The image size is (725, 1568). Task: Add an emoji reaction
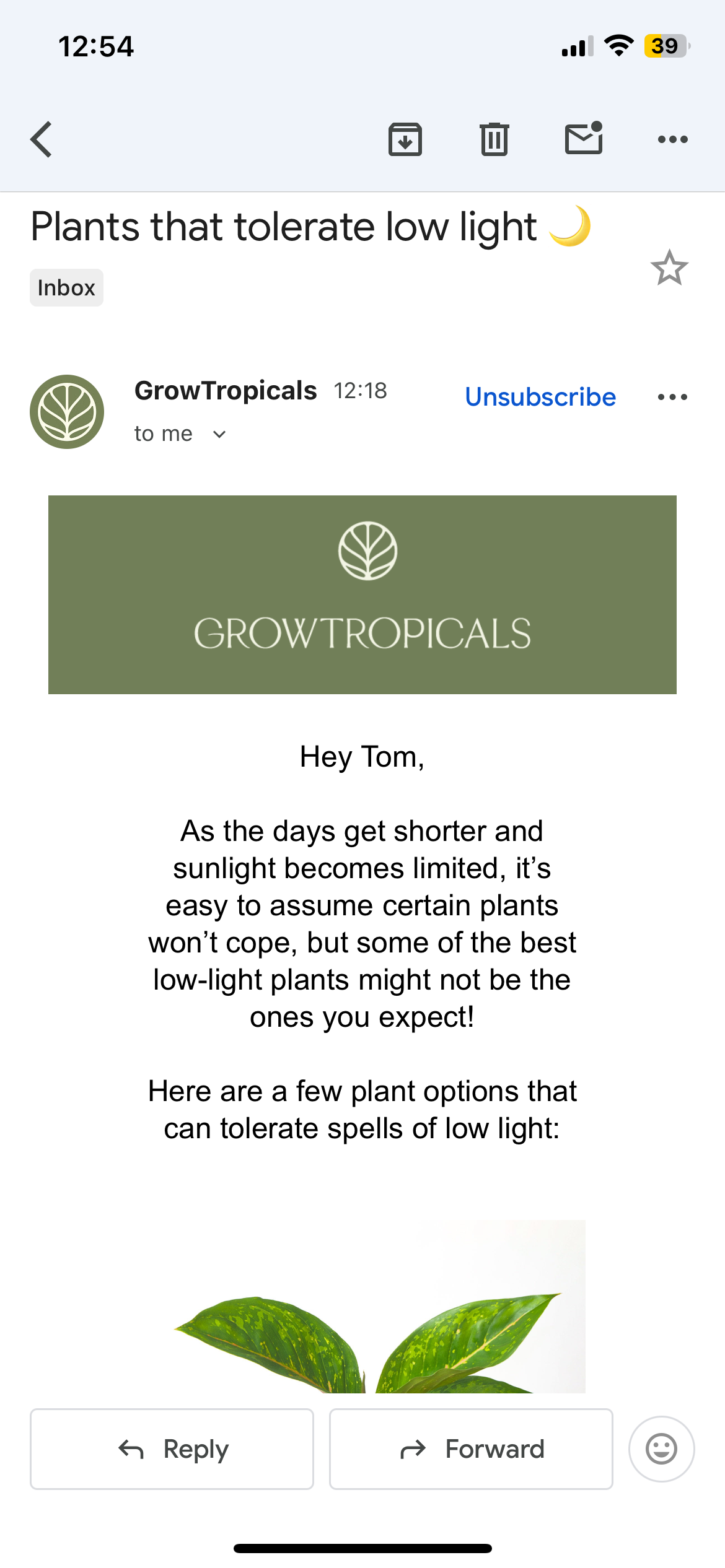click(661, 1449)
